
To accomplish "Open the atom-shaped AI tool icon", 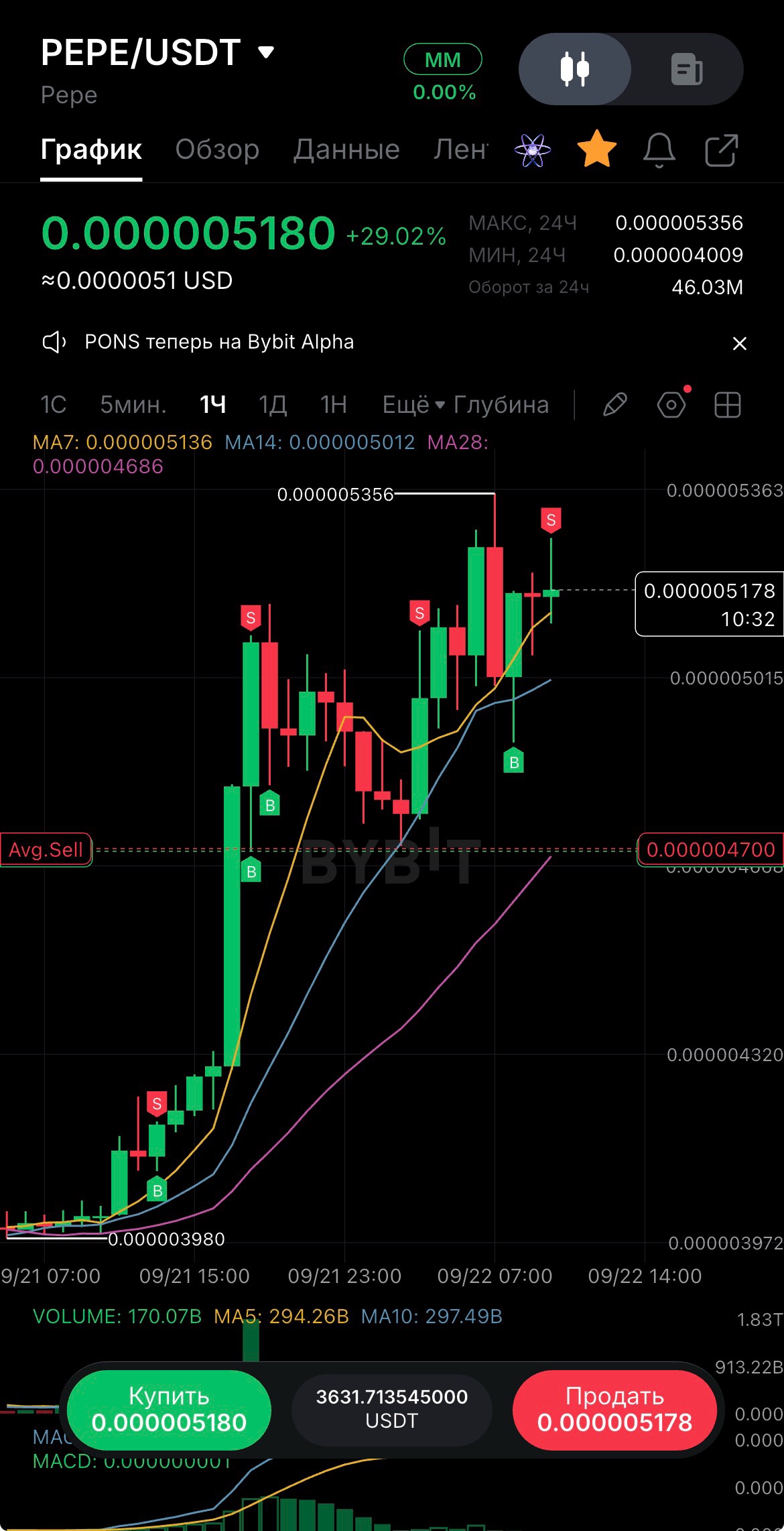I will pyautogui.click(x=533, y=149).
